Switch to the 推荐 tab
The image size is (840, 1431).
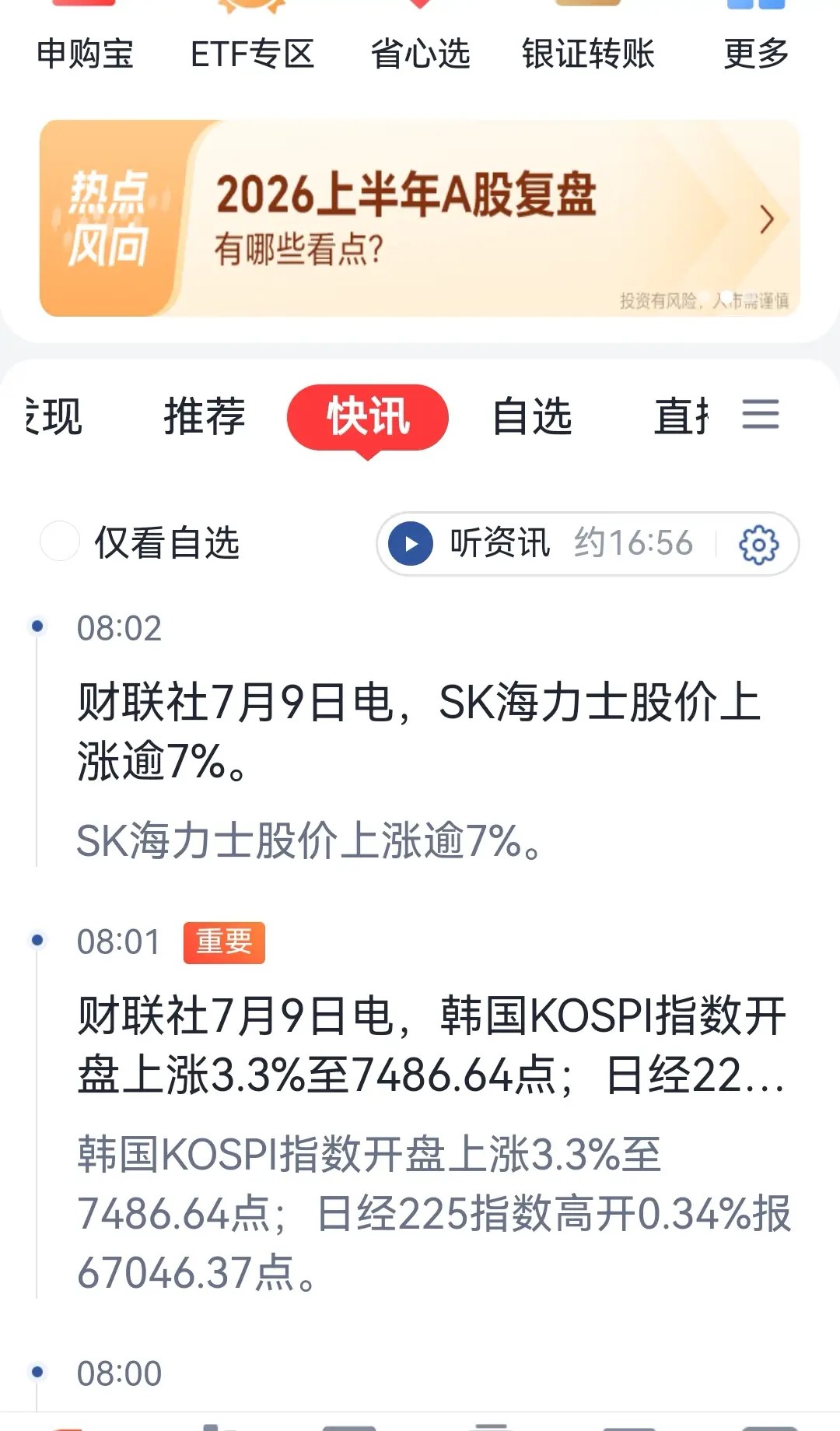[x=204, y=416]
